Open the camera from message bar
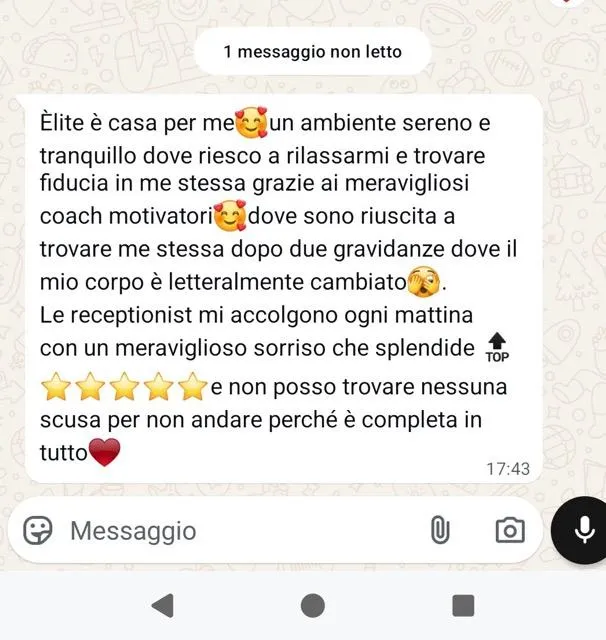606x640 pixels. coord(510,530)
